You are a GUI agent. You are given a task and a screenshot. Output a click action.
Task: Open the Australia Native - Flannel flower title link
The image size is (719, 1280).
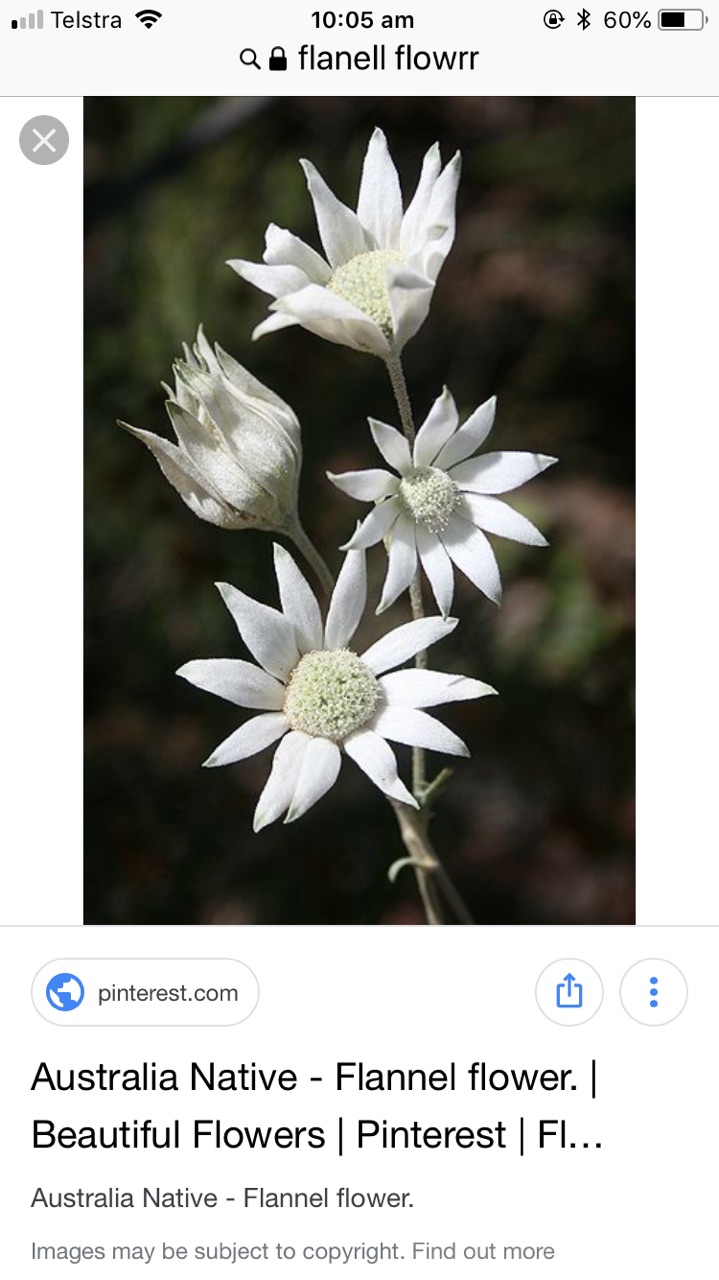tap(316, 1105)
